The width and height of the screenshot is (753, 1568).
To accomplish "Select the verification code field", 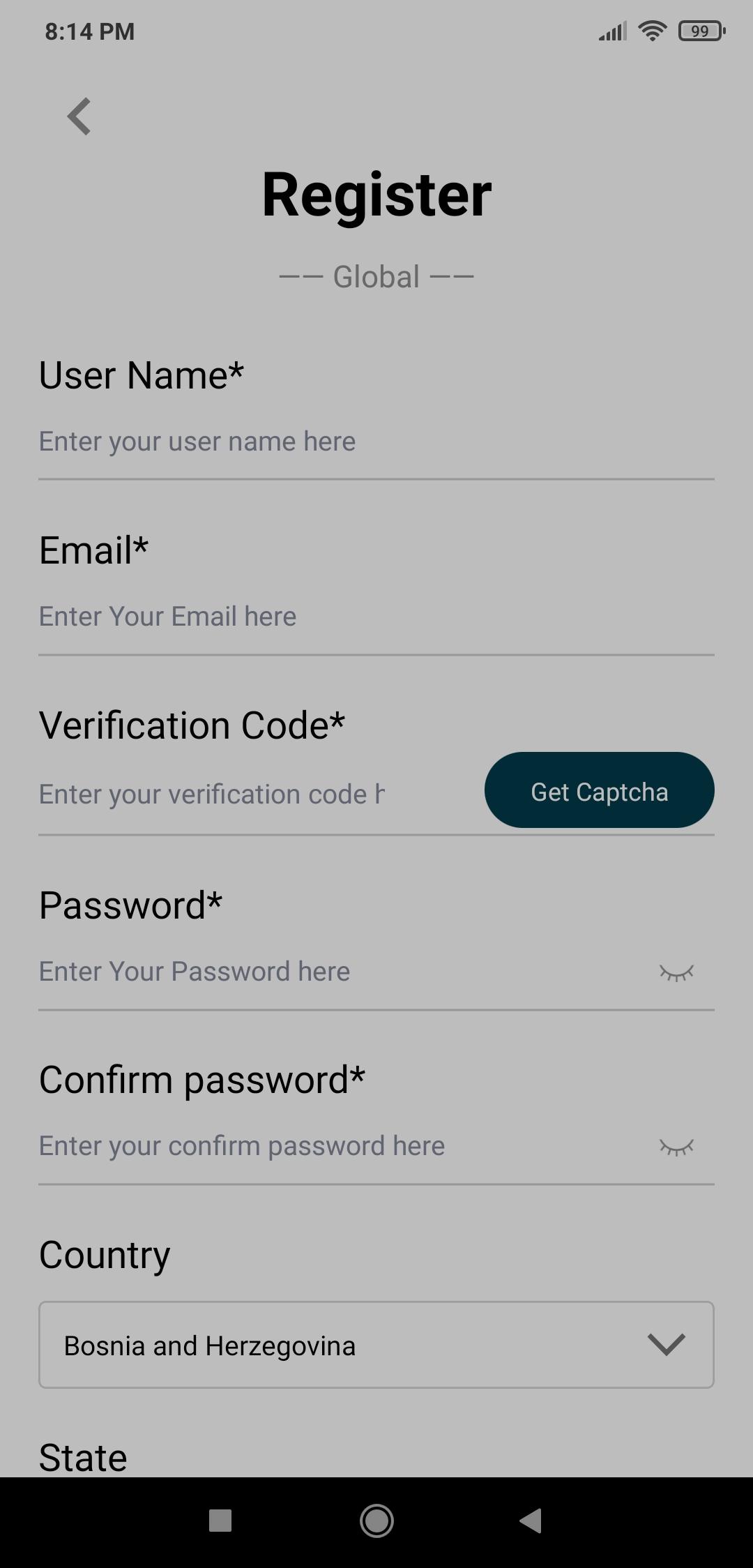I will 251,794.
